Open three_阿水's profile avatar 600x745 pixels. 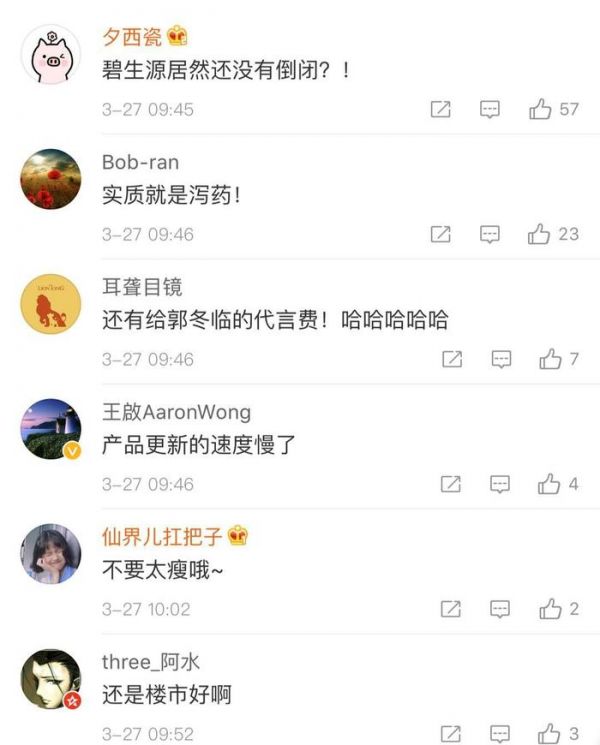51,679
